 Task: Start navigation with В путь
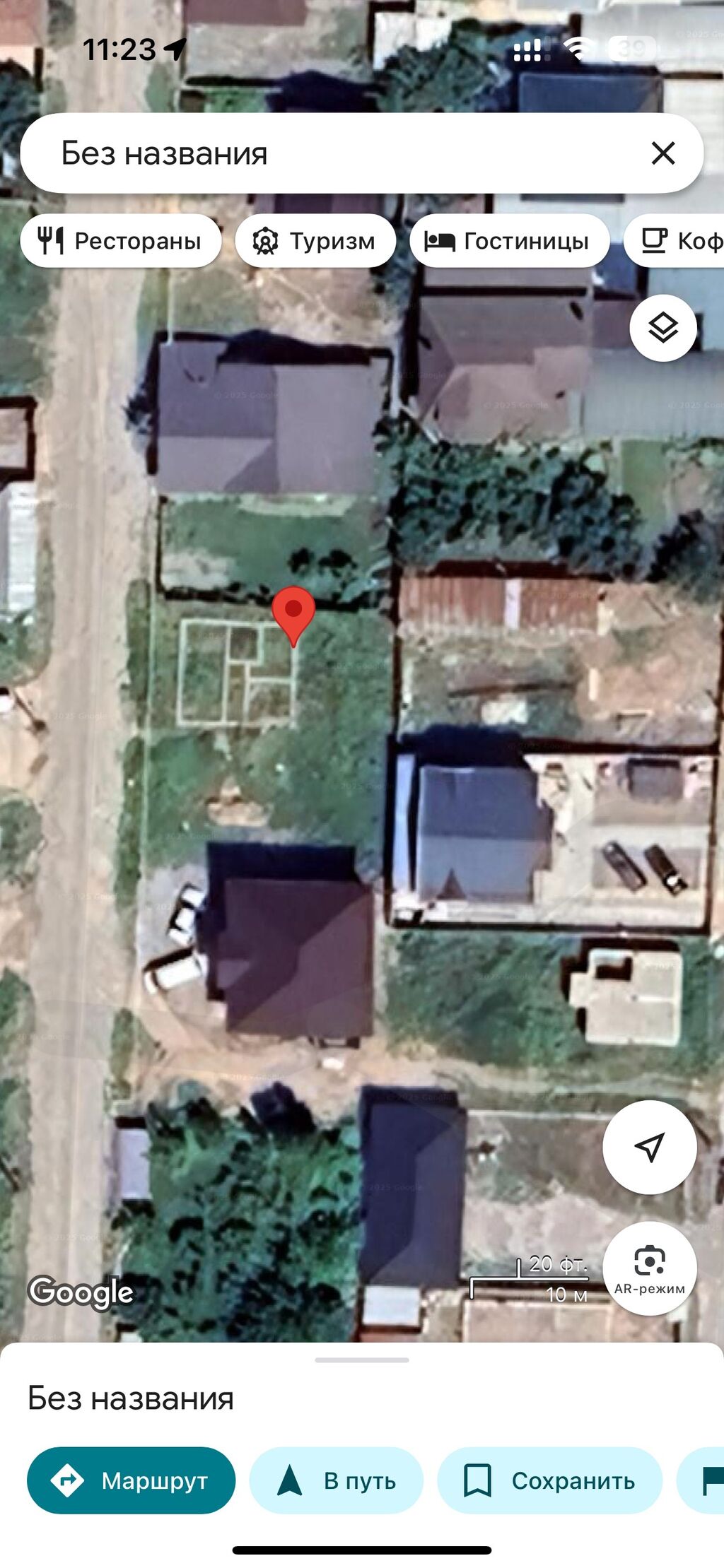click(337, 1480)
